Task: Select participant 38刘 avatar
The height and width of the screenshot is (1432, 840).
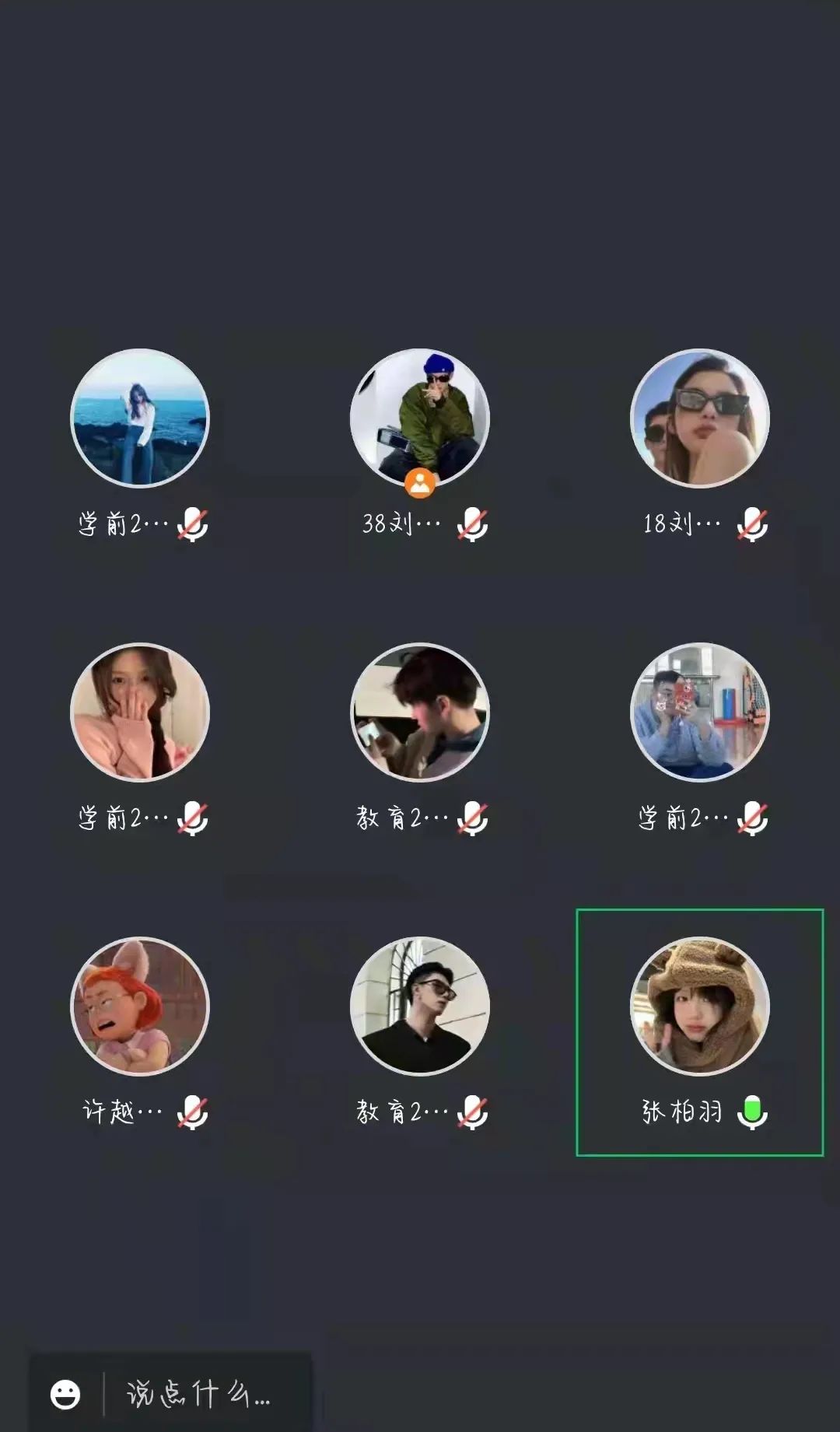Action: pos(420,418)
